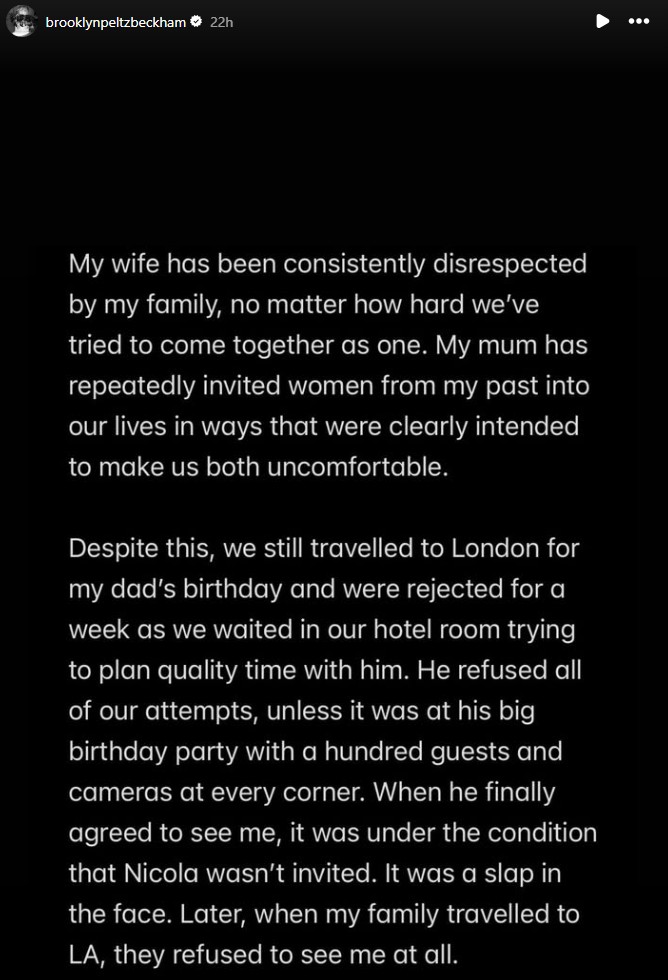Screen dimensions: 668x980
Task: Resume story playback with the play button
Action: pyautogui.click(x=602, y=21)
